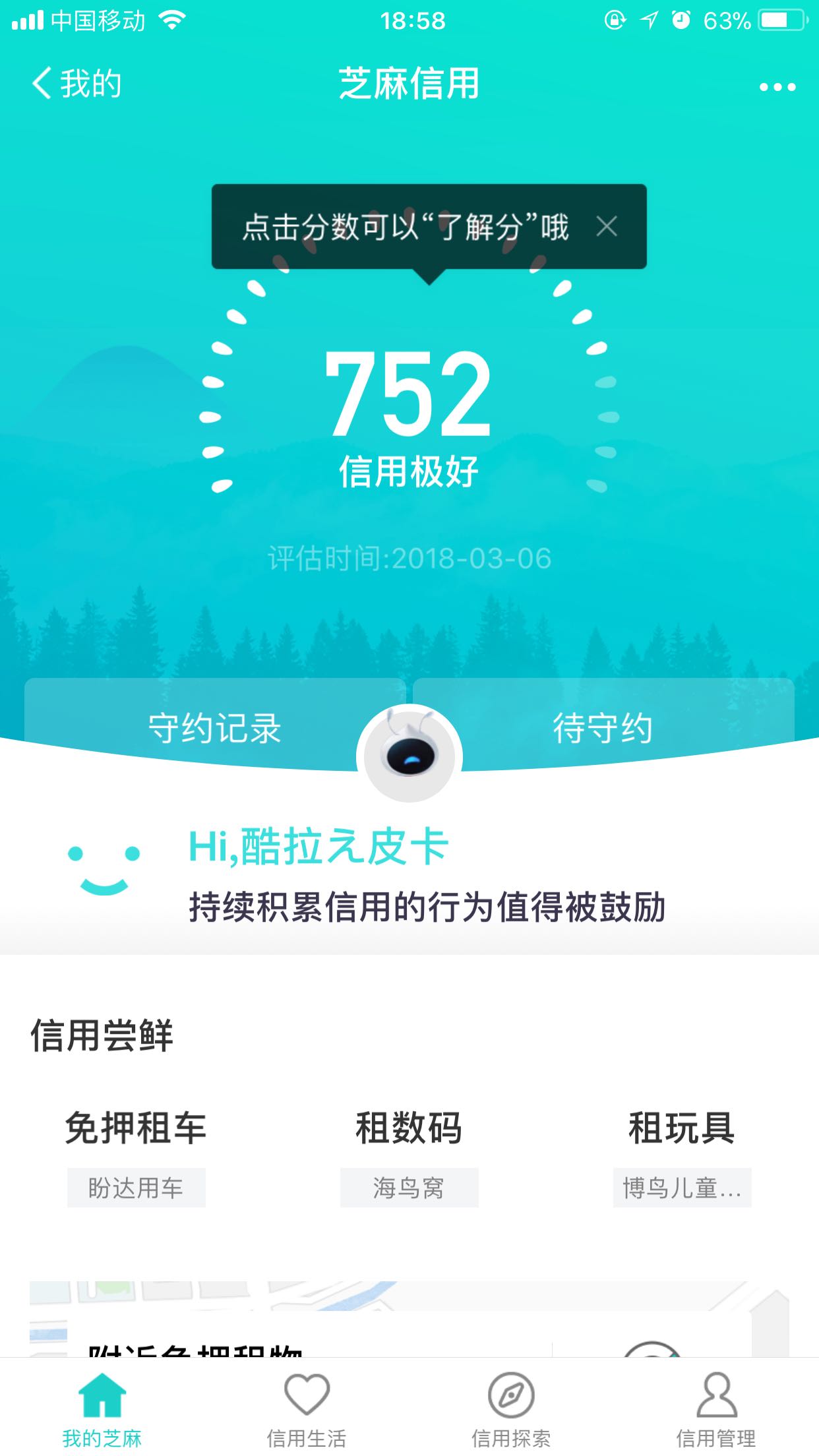Open 待守约
The width and height of the screenshot is (819, 1456).
pyautogui.click(x=603, y=728)
